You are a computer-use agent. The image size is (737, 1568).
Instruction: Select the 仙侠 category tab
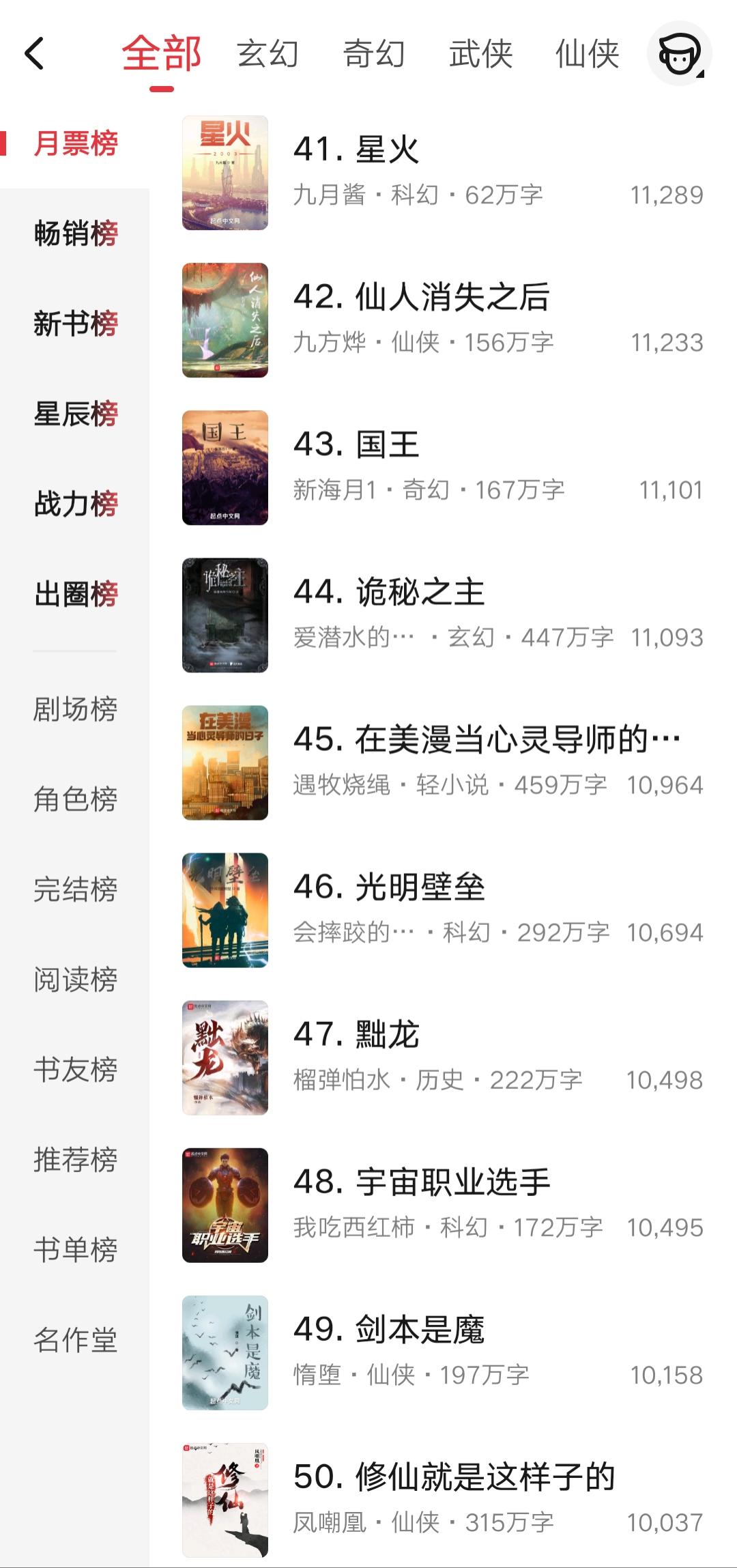coord(587,54)
